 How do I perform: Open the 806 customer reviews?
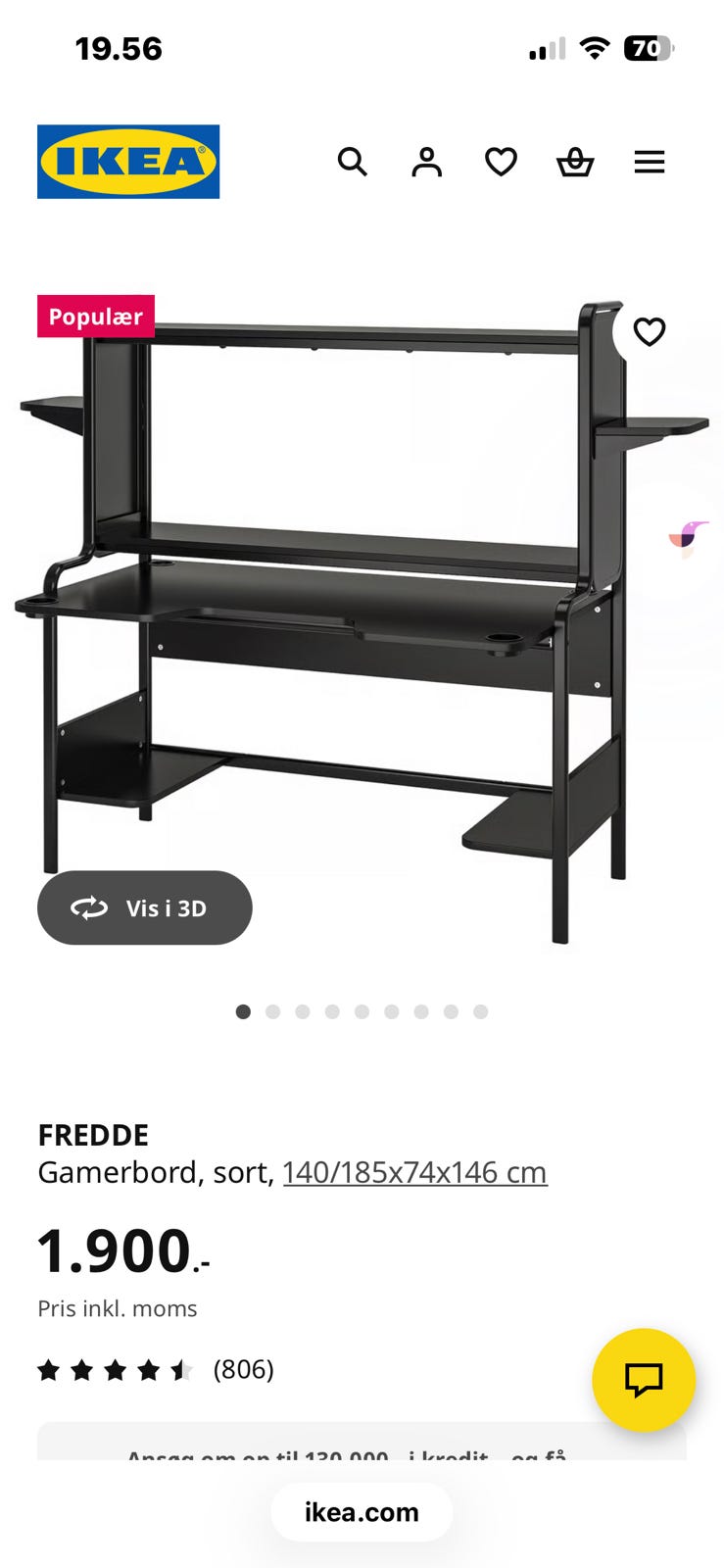click(x=243, y=1369)
